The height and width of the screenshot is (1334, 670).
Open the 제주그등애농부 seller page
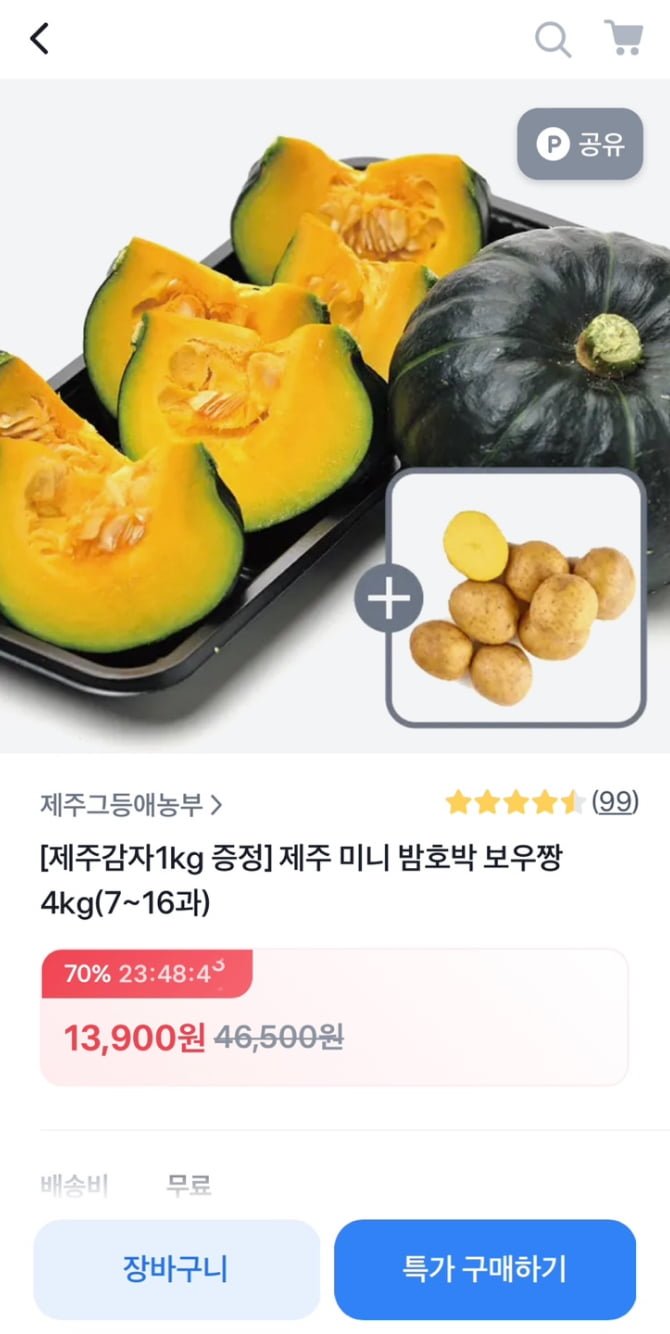pos(131,803)
